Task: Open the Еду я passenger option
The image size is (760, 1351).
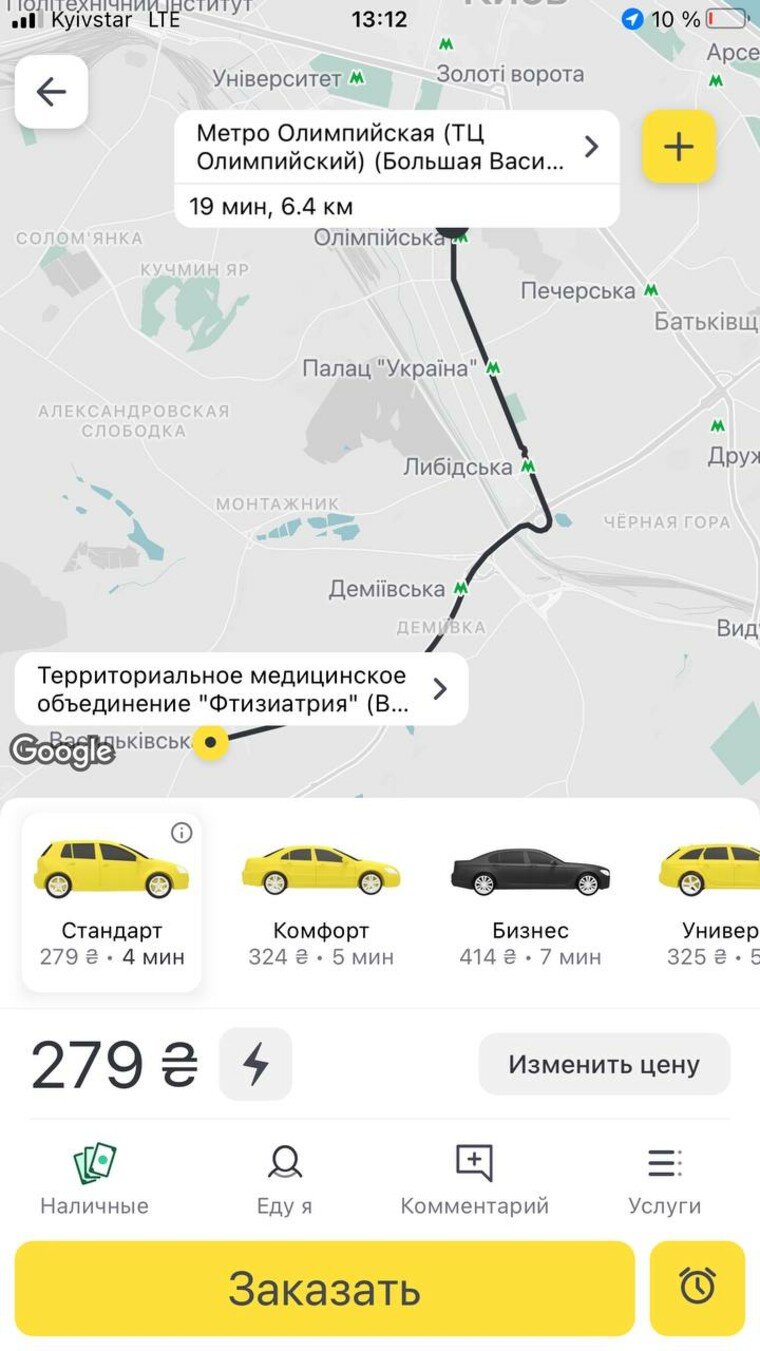Action: pos(285,1180)
